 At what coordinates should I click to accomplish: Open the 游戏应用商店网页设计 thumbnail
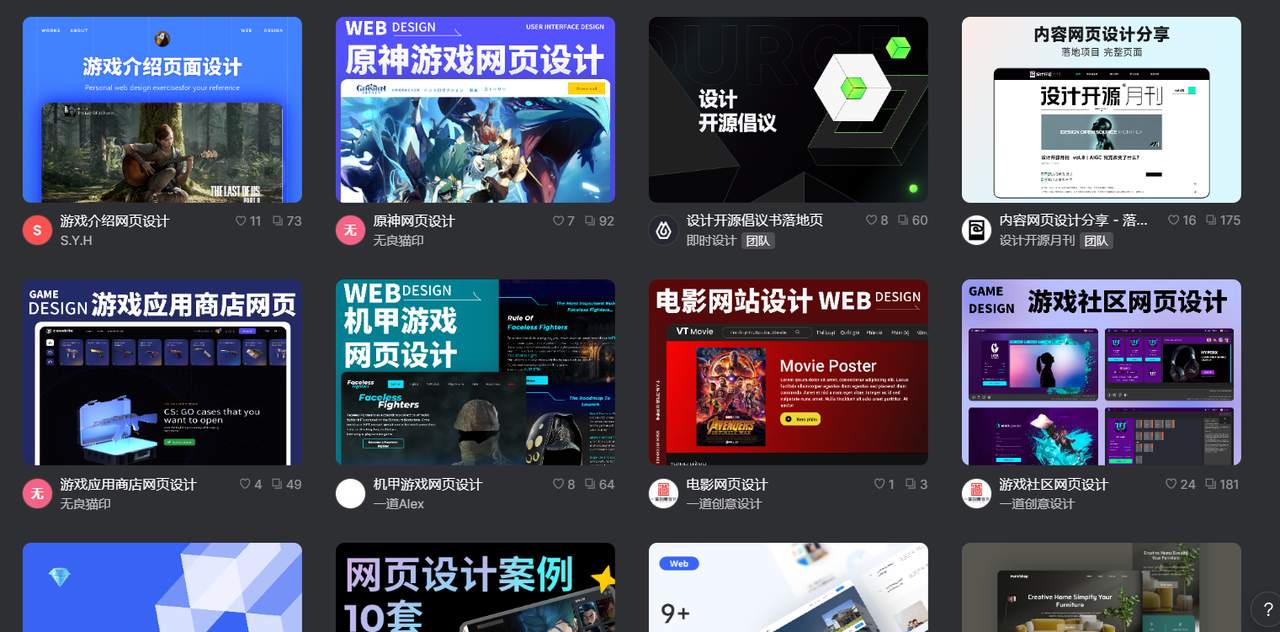coord(162,372)
